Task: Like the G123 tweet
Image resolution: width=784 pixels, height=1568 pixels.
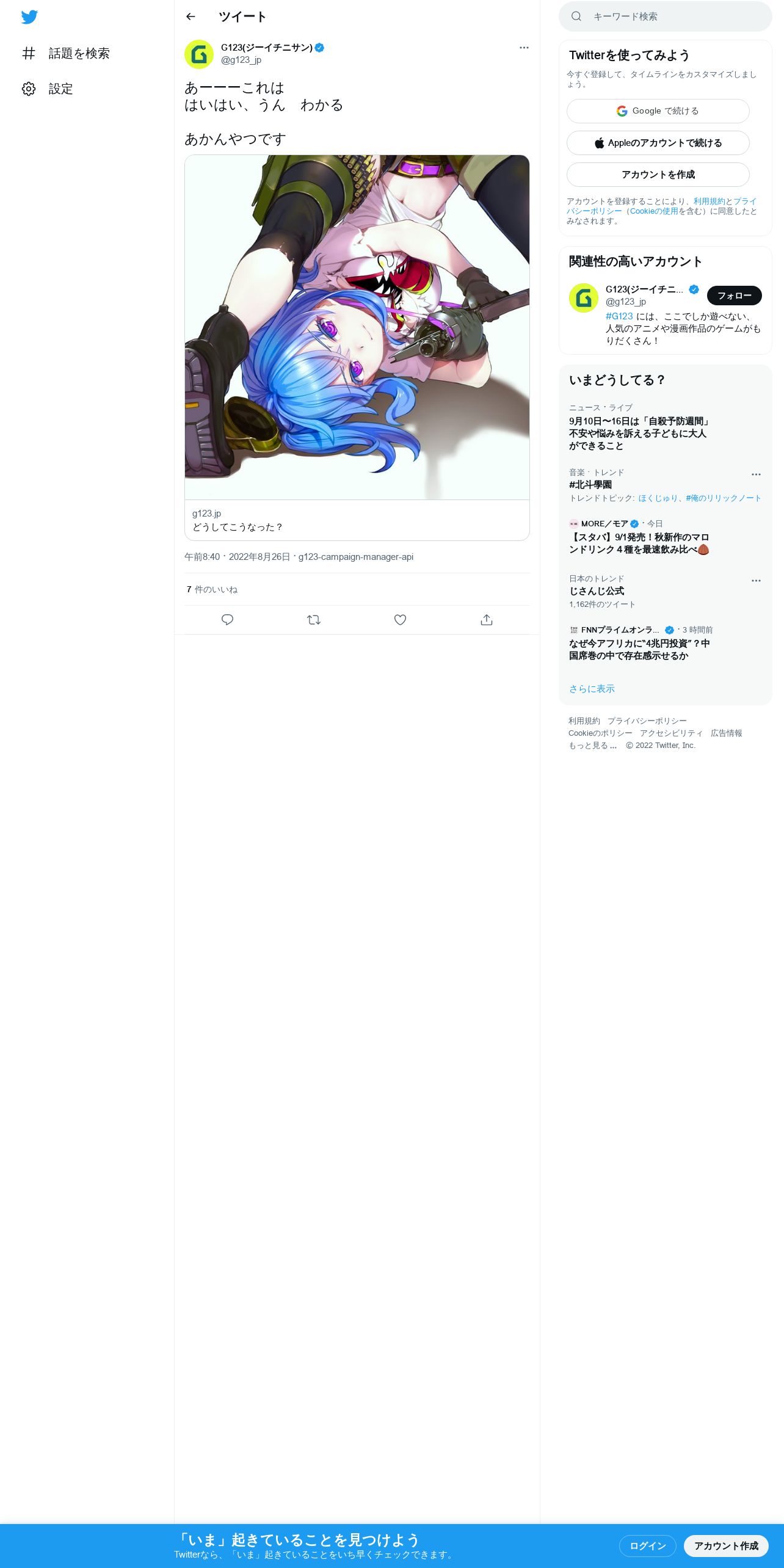Action: (400, 620)
